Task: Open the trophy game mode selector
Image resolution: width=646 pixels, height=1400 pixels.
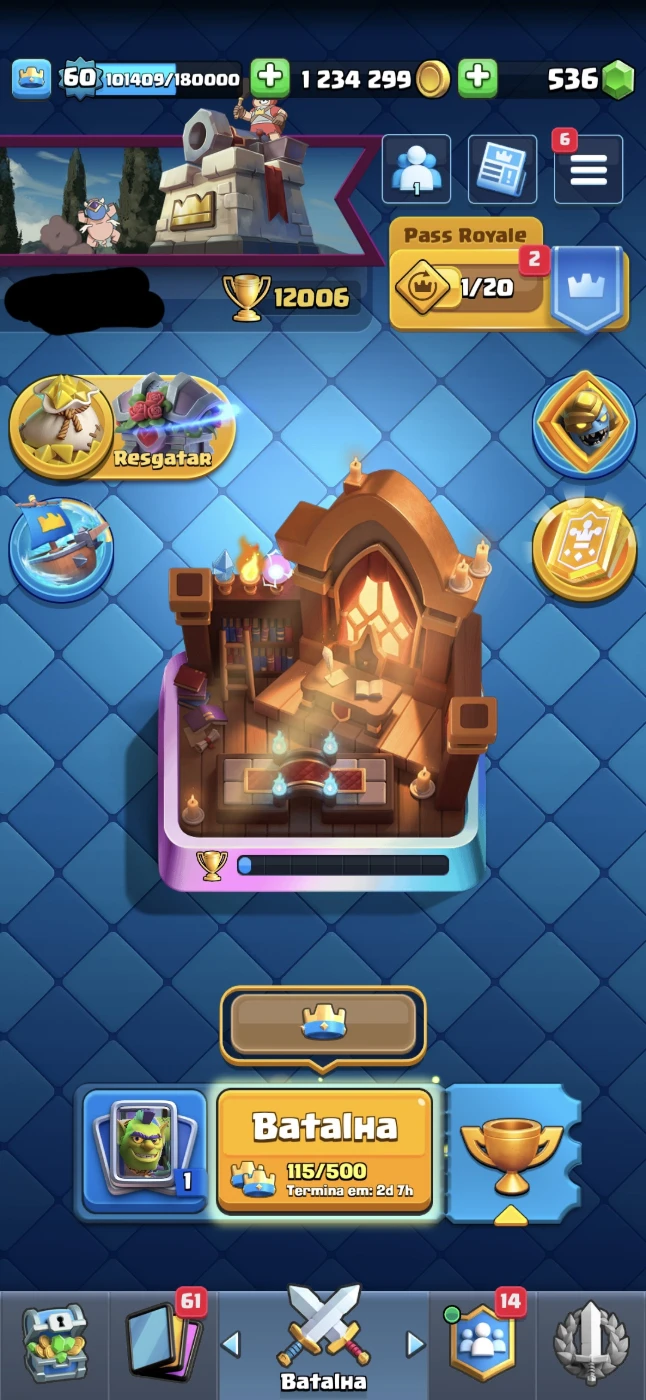Action: coord(511,1150)
